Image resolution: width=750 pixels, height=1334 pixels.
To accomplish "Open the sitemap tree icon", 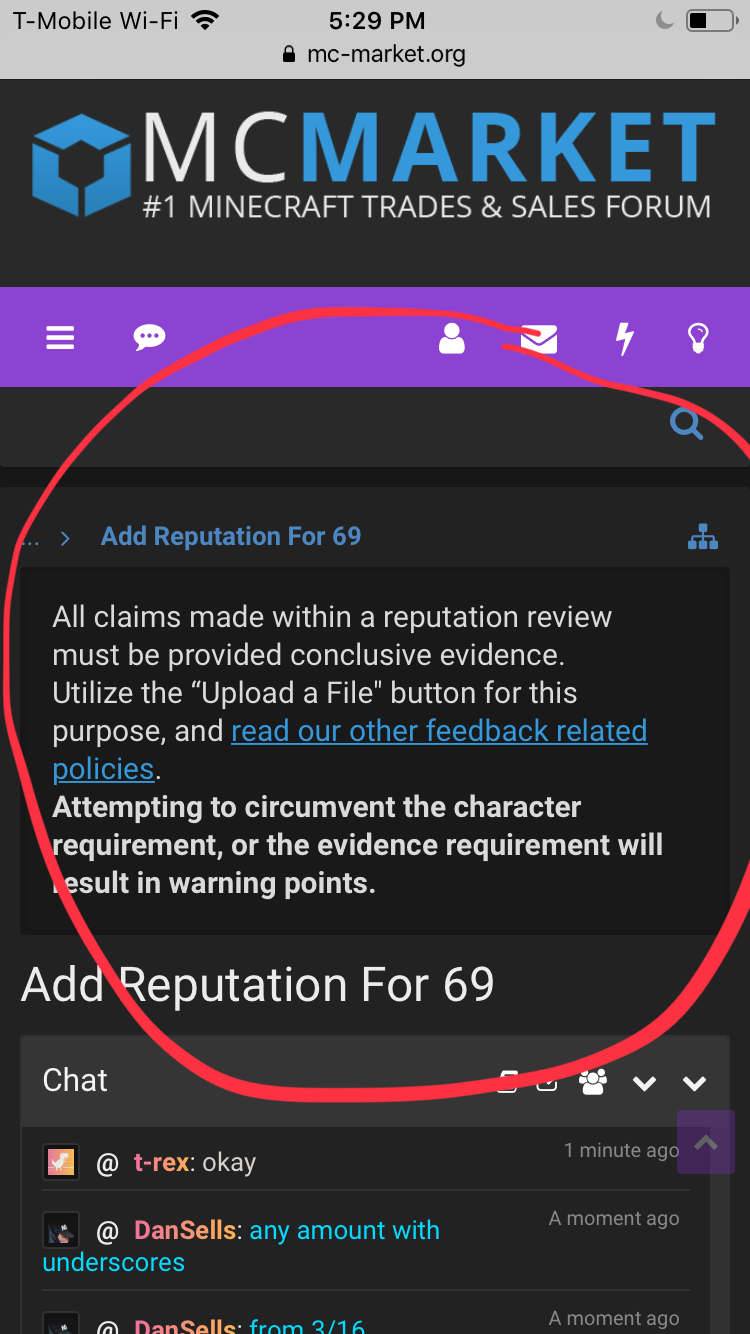I will [x=703, y=537].
